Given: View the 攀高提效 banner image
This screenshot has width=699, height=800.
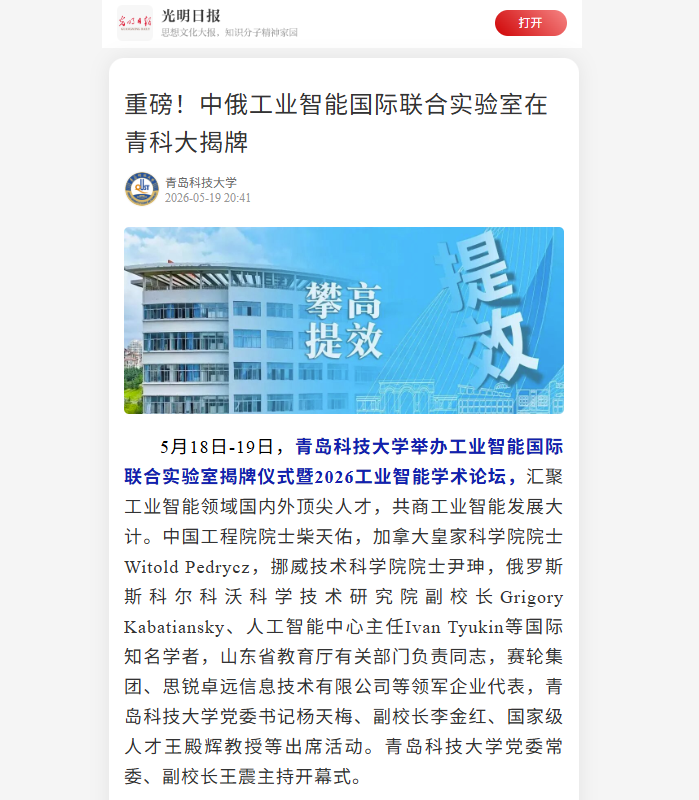Looking at the screenshot, I should pos(344,320).
